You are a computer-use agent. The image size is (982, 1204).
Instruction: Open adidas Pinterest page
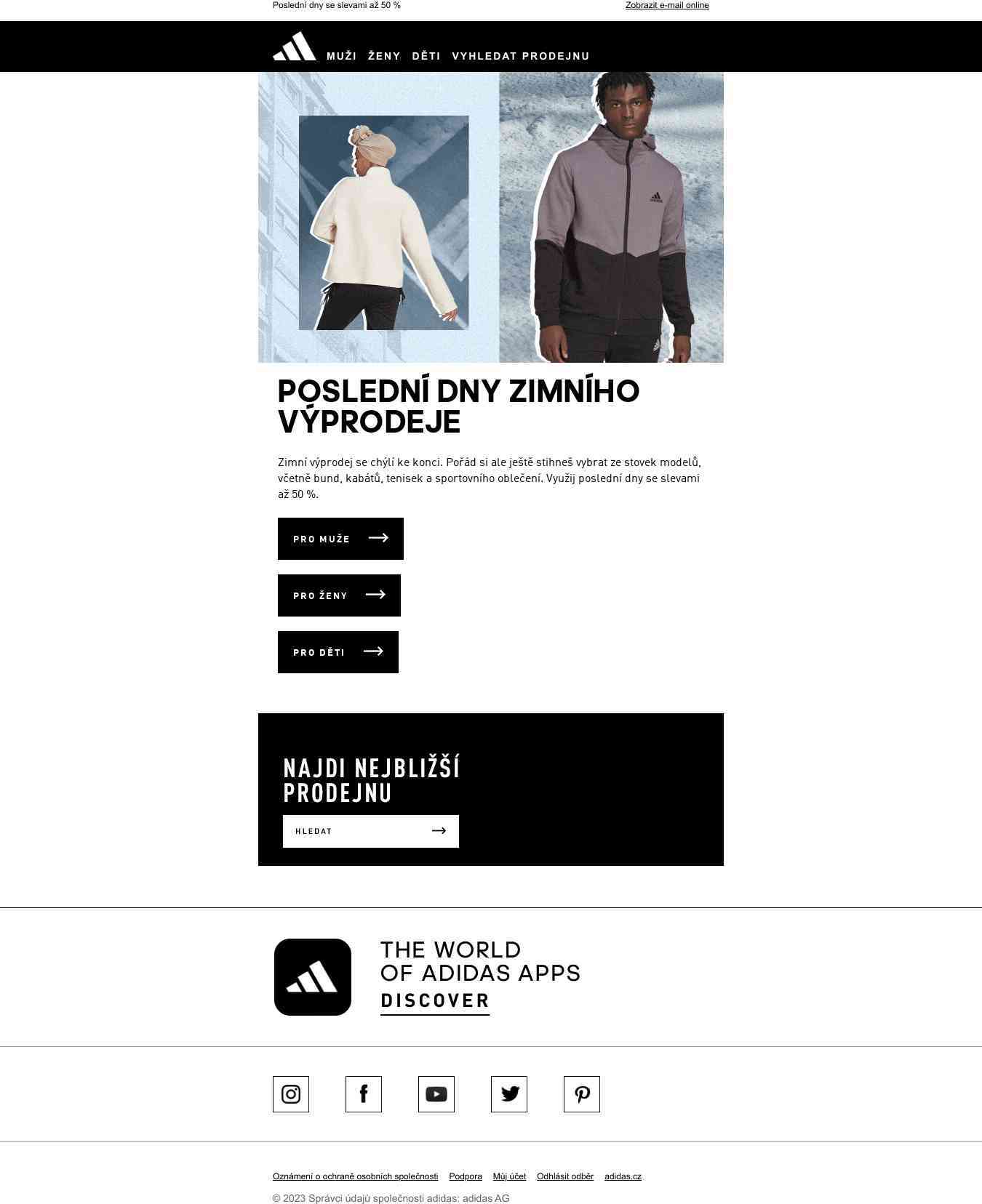(582, 1094)
